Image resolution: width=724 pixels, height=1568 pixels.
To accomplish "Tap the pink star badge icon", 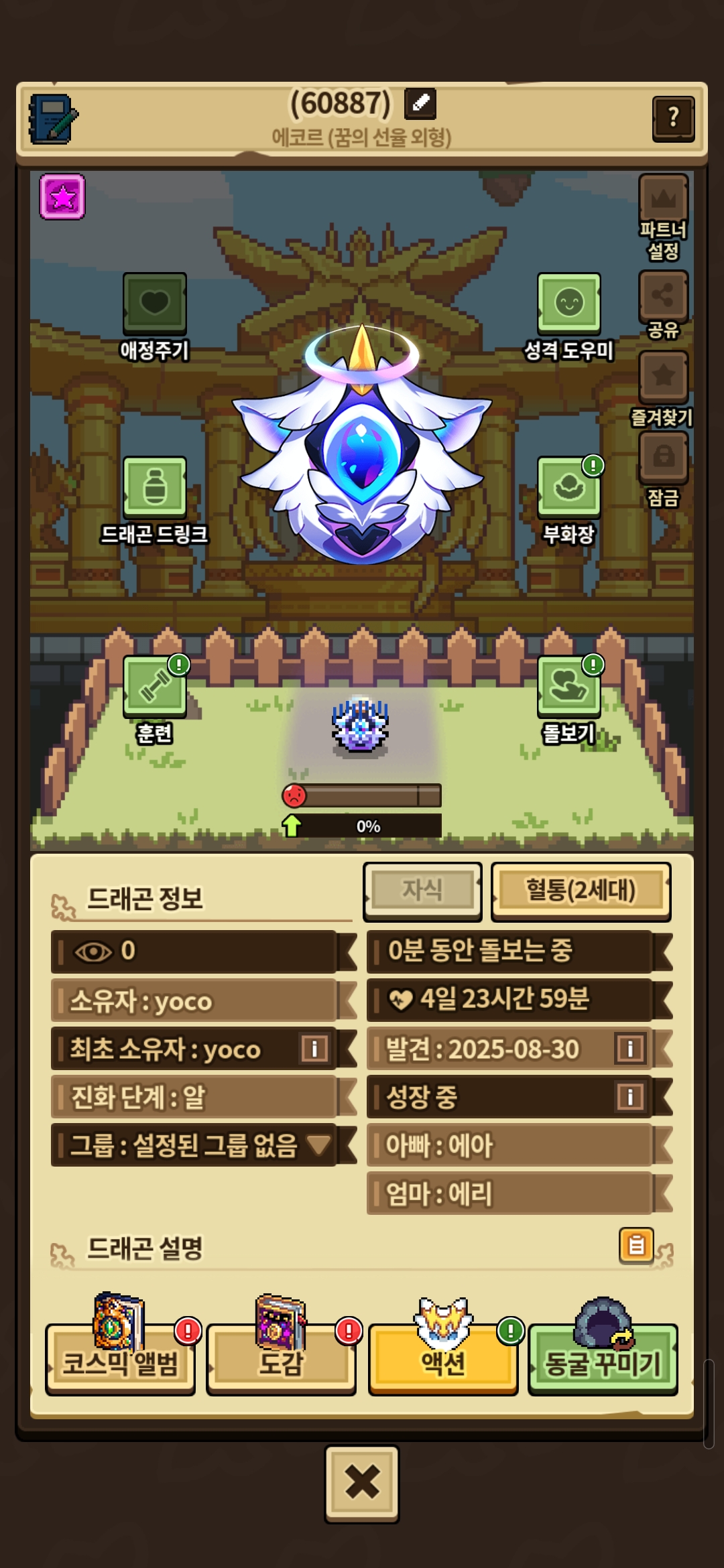I will click(x=62, y=196).
